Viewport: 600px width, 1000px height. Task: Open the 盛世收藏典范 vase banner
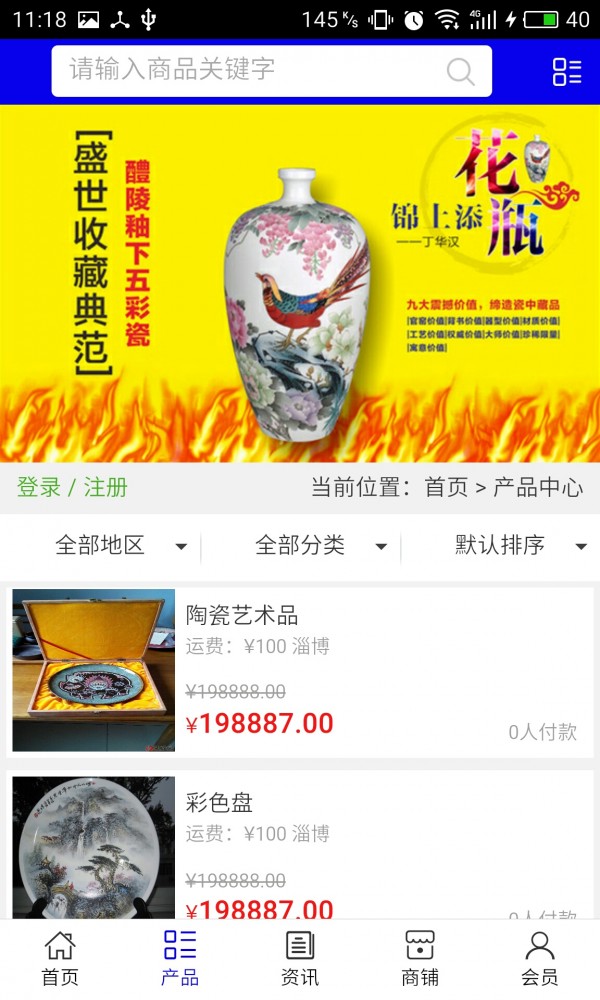[300, 283]
